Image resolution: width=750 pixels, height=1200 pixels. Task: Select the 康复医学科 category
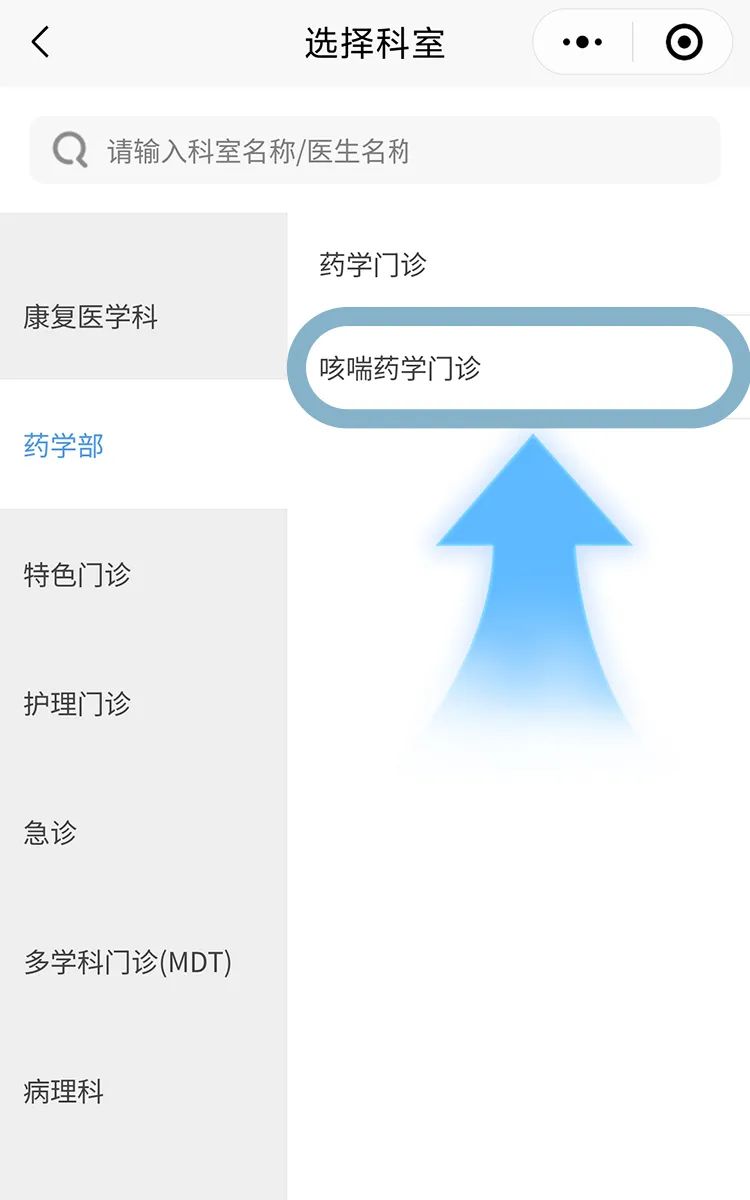pos(143,317)
